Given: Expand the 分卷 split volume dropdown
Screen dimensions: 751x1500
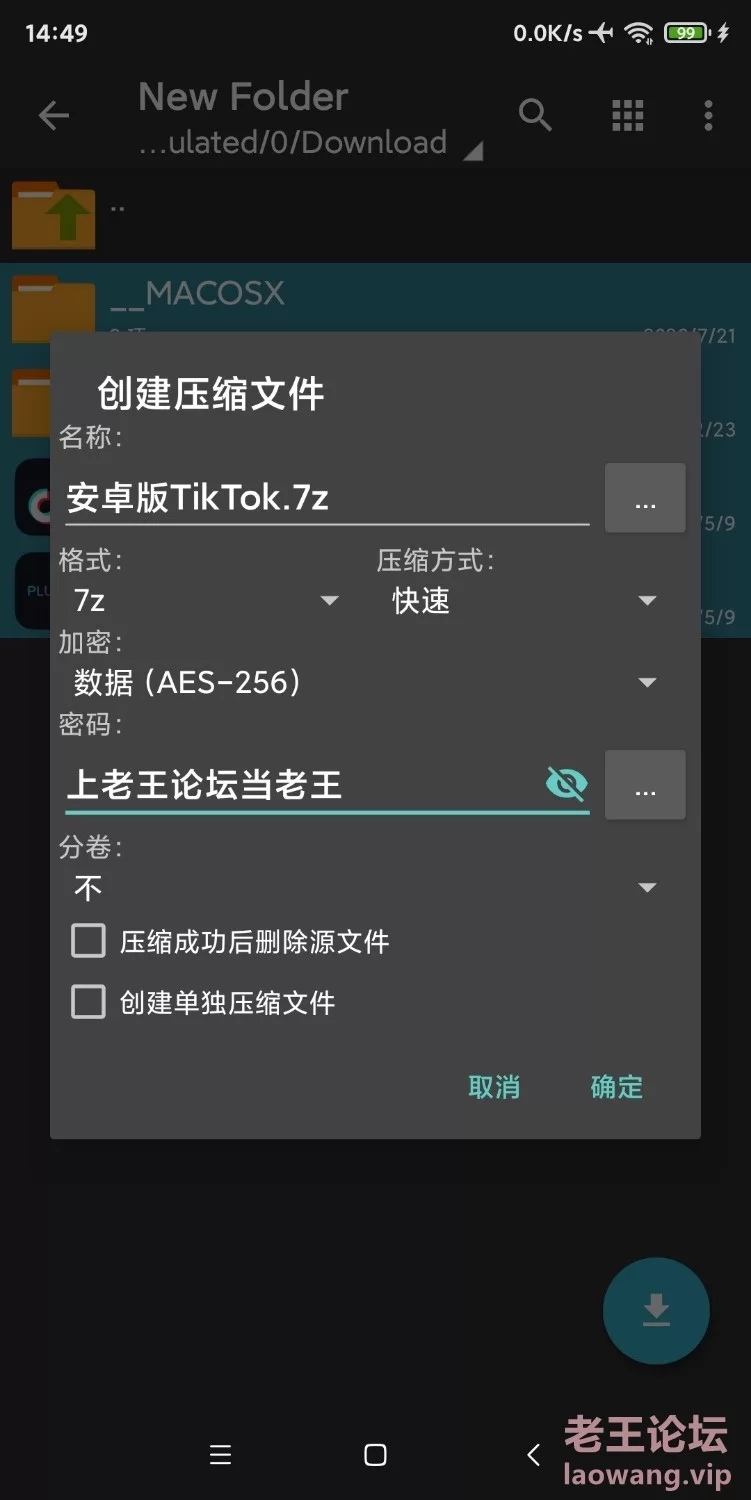Looking at the screenshot, I should click(x=367, y=887).
